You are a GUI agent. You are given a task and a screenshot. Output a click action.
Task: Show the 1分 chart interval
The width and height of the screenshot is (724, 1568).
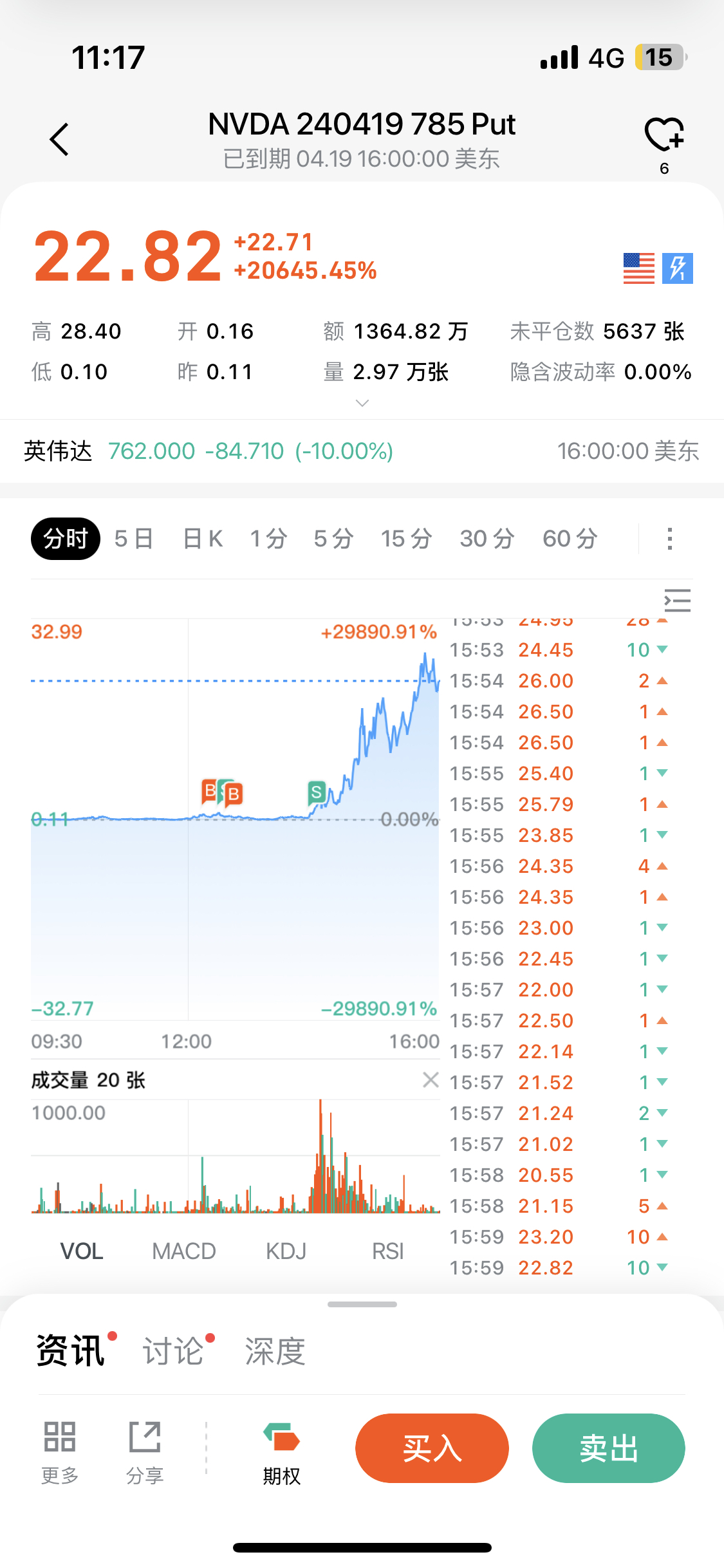pos(268,539)
